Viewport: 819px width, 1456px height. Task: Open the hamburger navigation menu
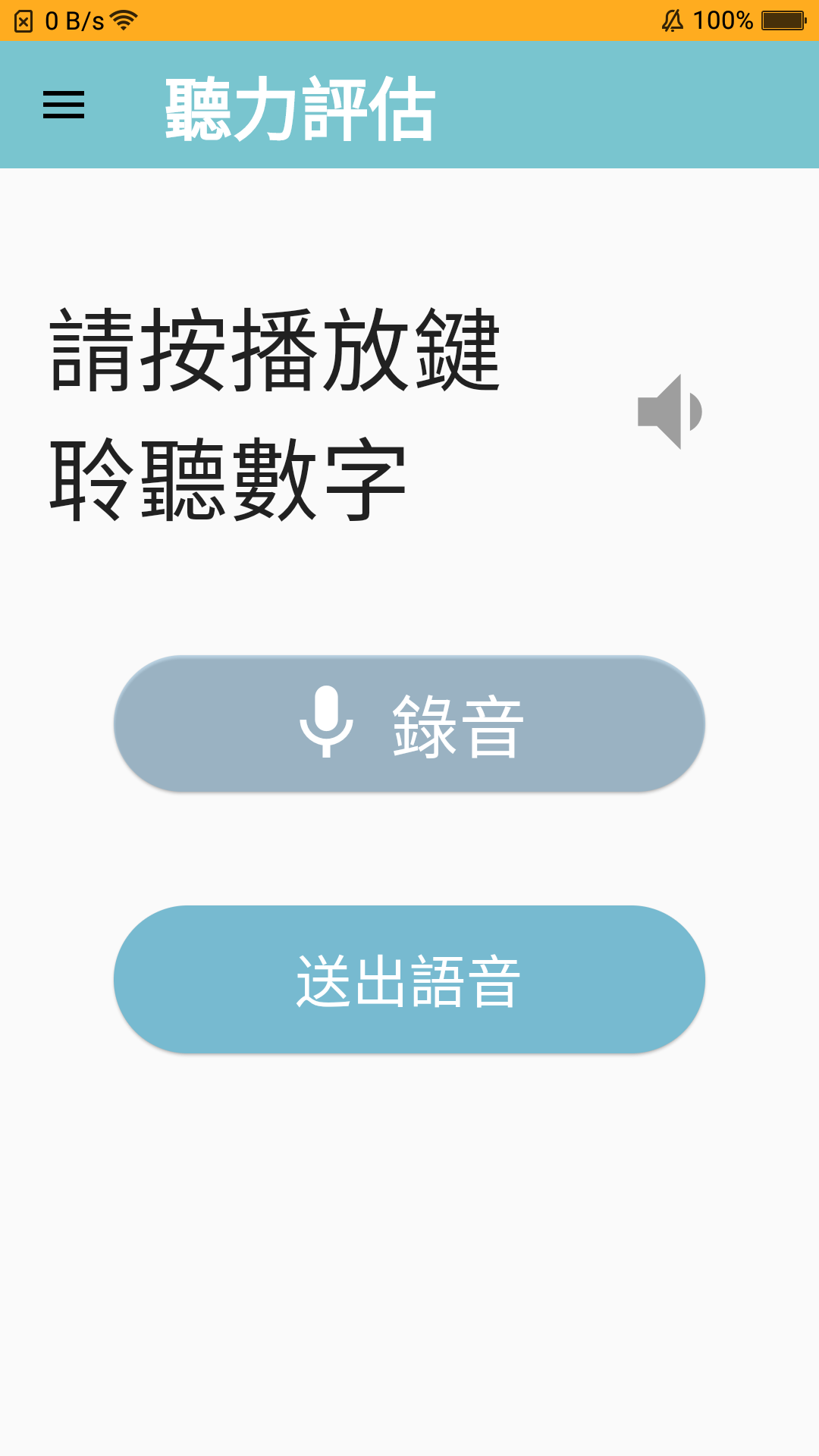pos(64,105)
